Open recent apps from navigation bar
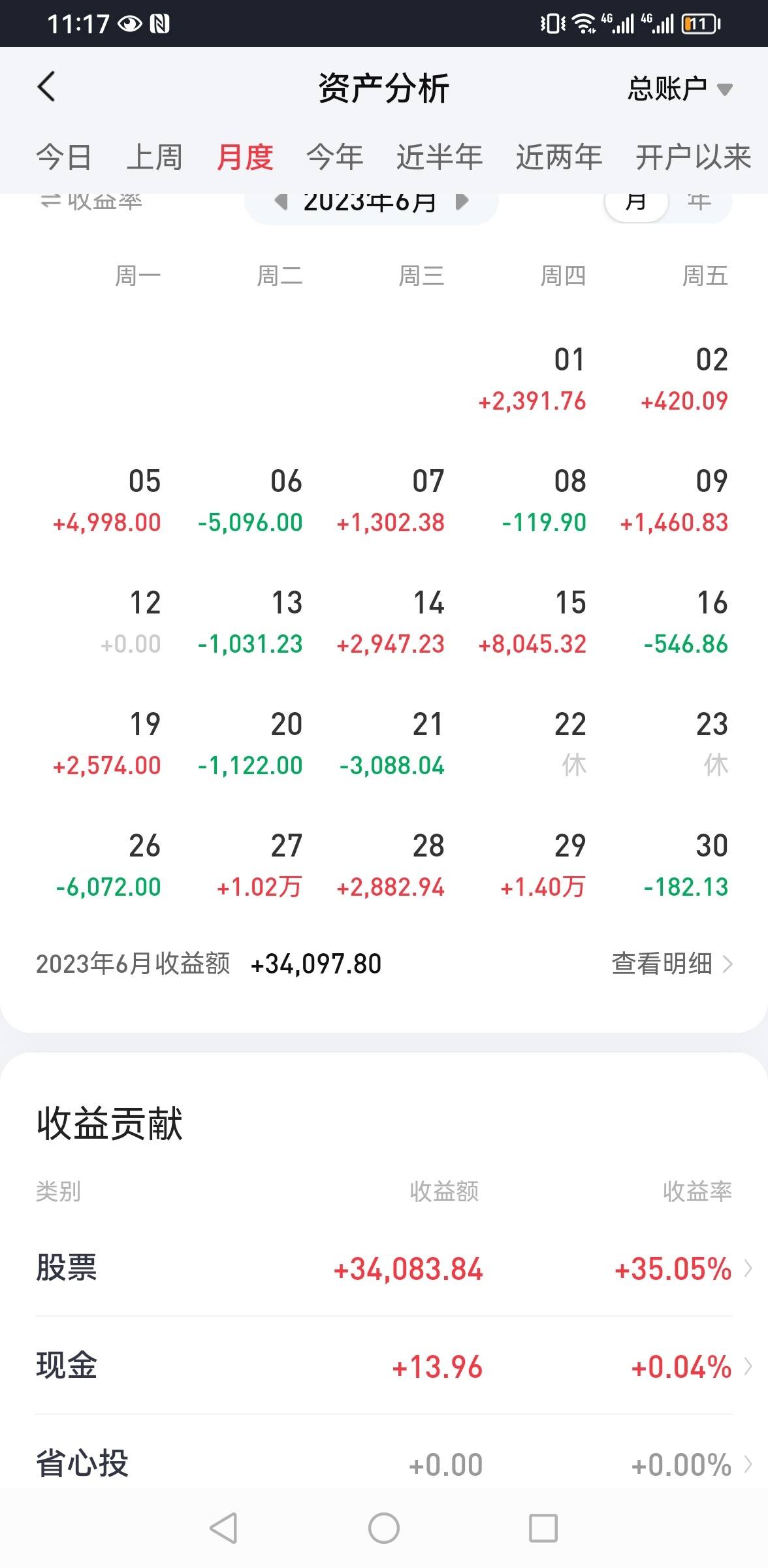 click(x=543, y=1529)
